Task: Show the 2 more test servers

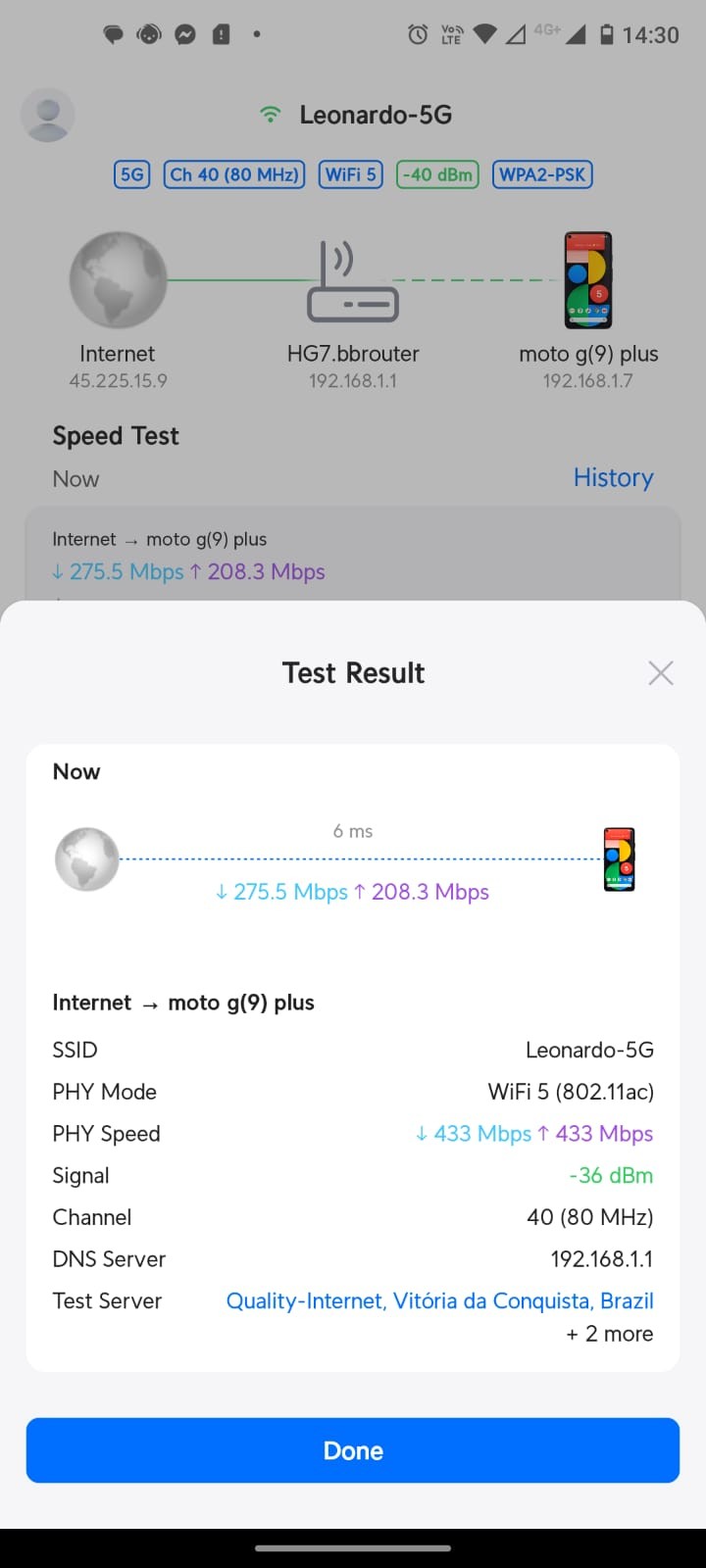Action: click(x=609, y=1334)
